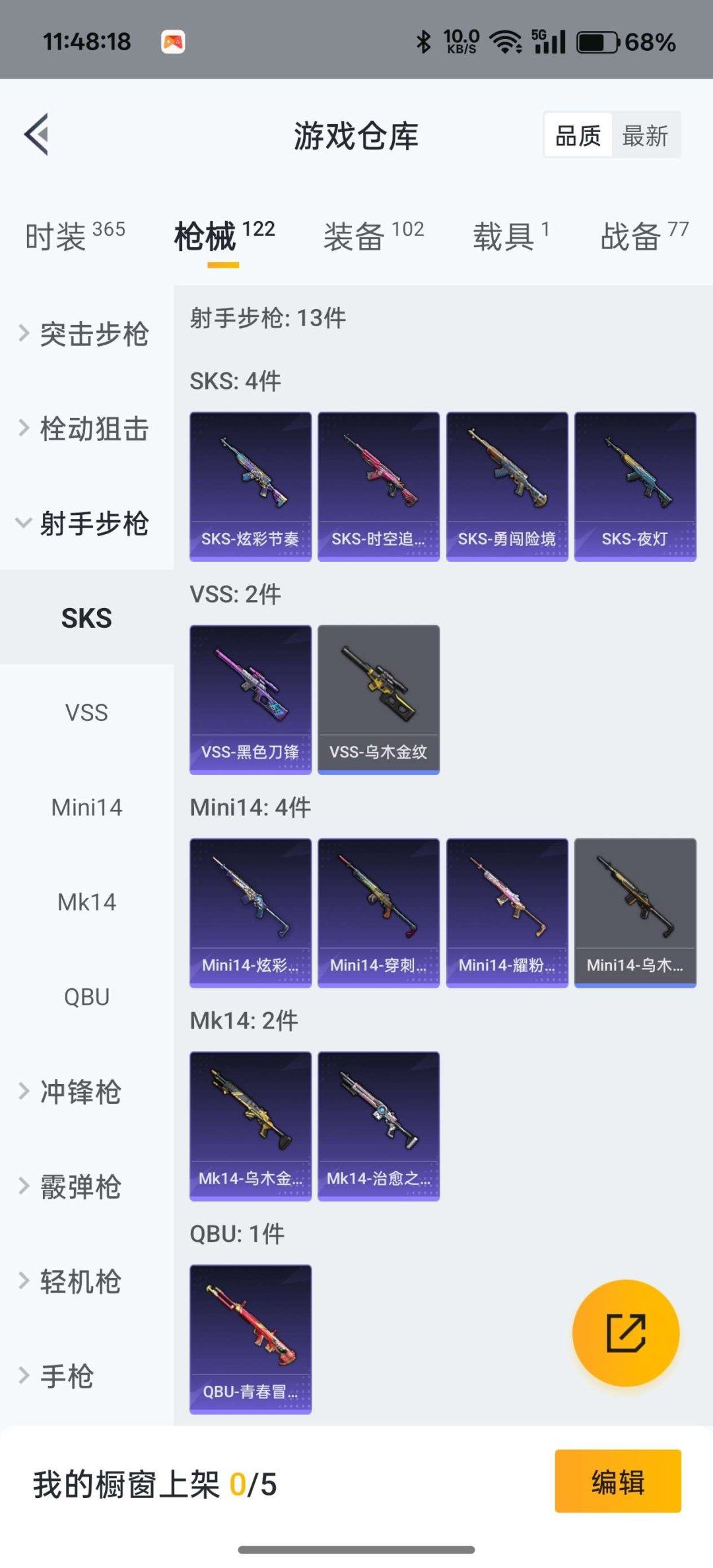Tap the orange floating share button
713x1568 pixels.
point(625,1333)
